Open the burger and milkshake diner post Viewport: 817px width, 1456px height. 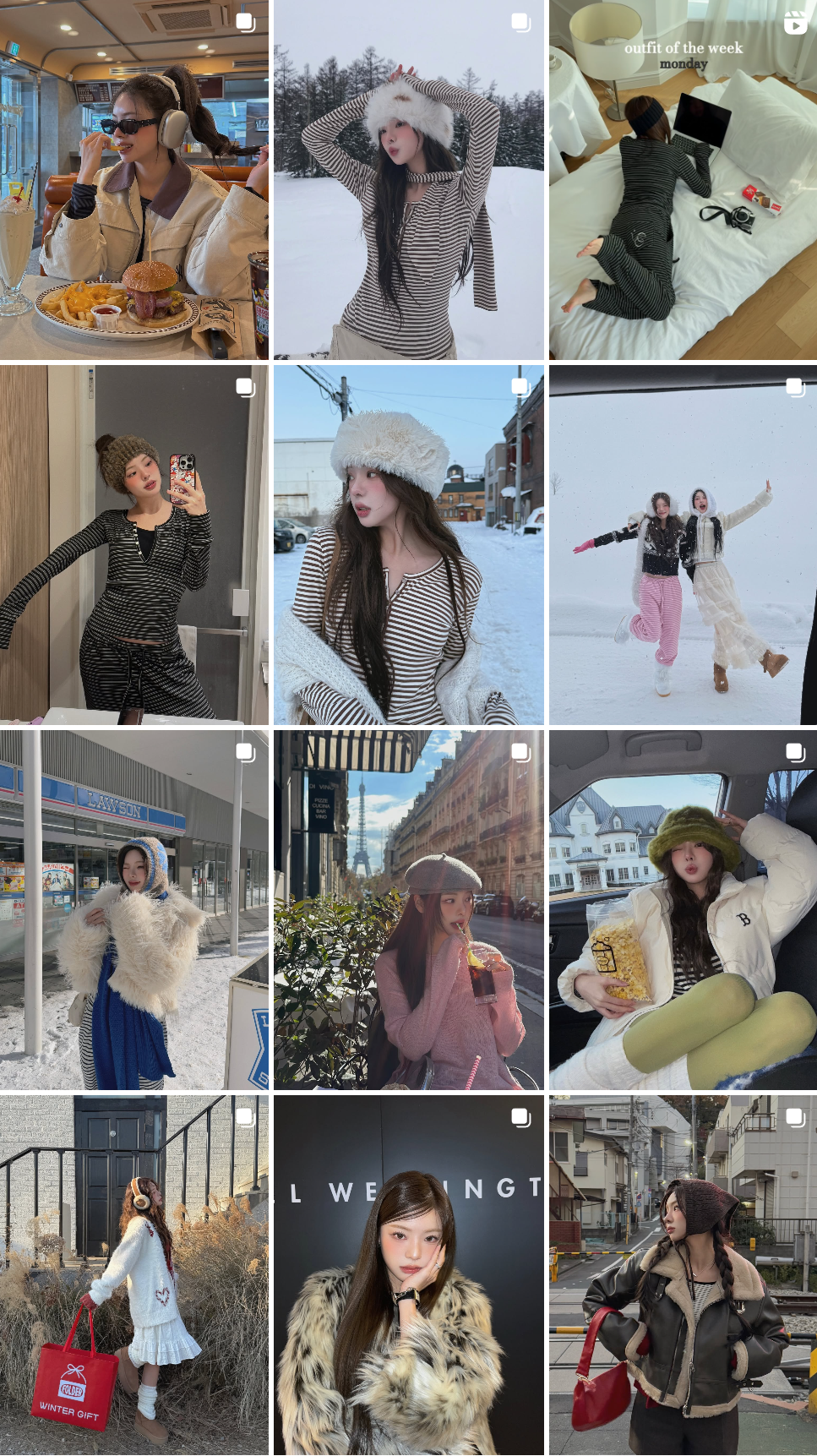click(133, 179)
